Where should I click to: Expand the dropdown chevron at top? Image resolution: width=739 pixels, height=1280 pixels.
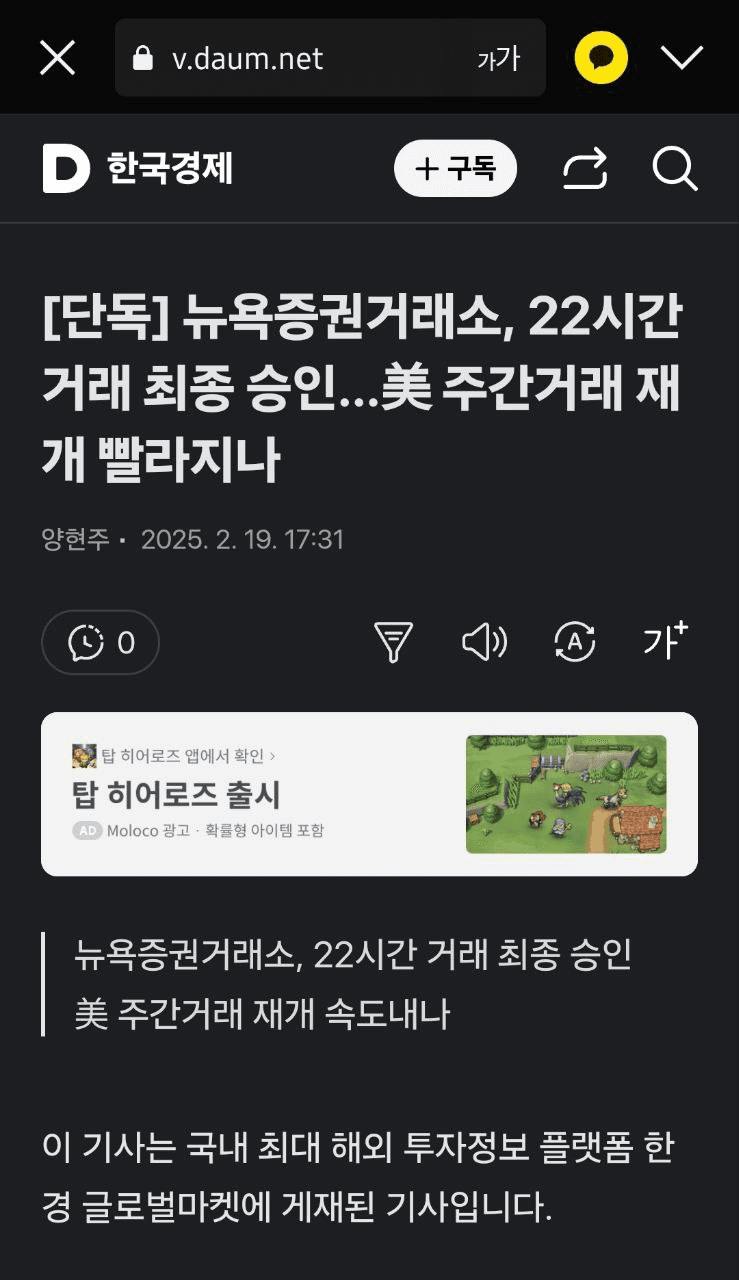click(682, 58)
